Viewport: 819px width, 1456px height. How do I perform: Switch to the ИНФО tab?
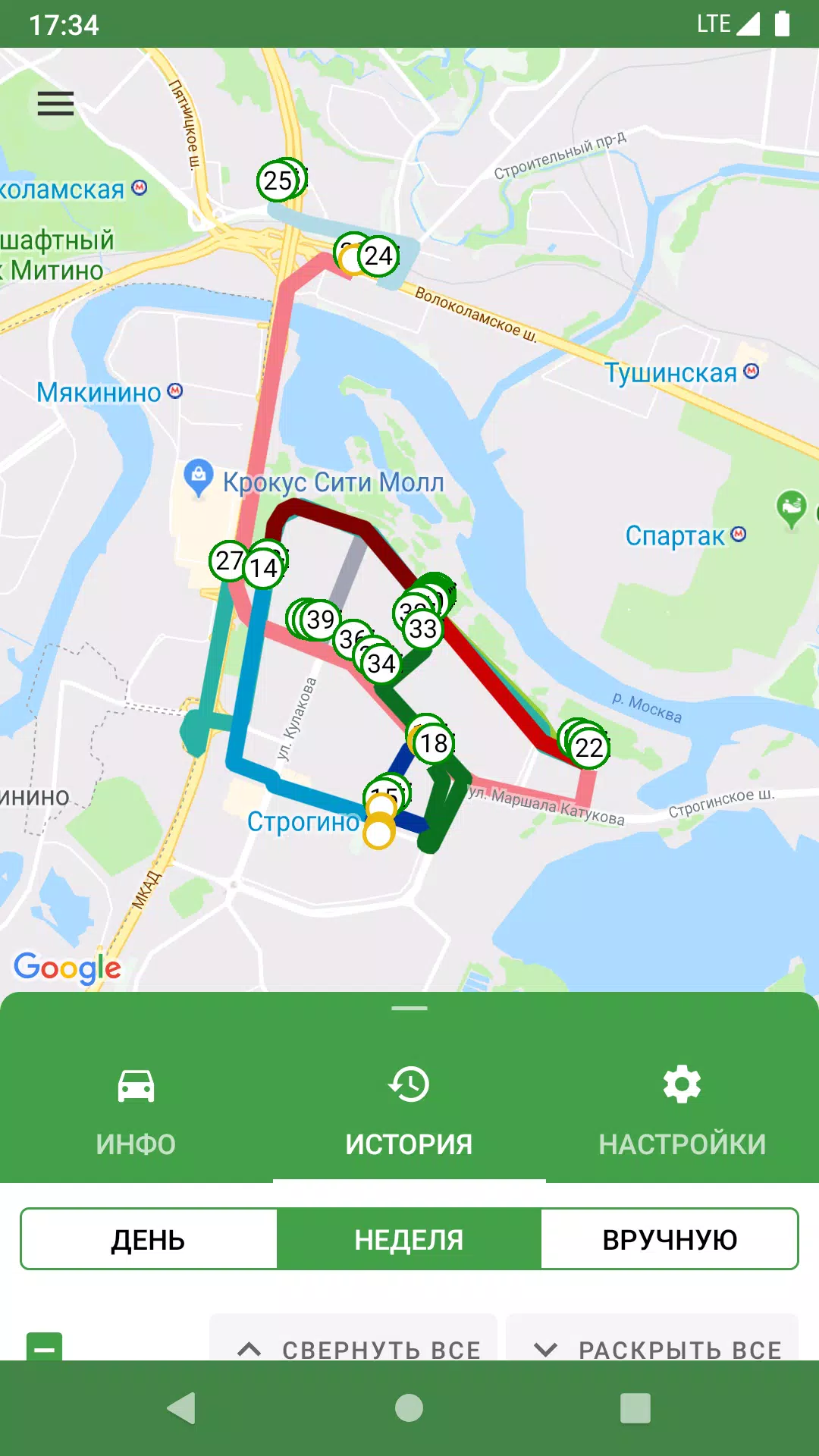[x=136, y=1110]
